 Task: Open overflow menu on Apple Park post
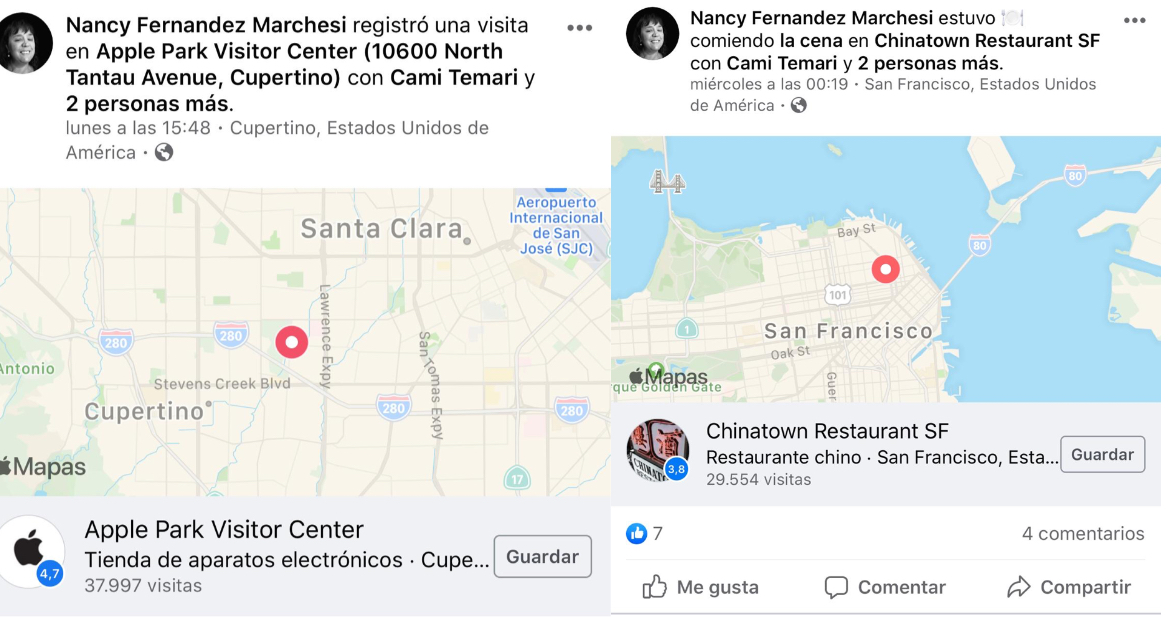click(580, 28)
